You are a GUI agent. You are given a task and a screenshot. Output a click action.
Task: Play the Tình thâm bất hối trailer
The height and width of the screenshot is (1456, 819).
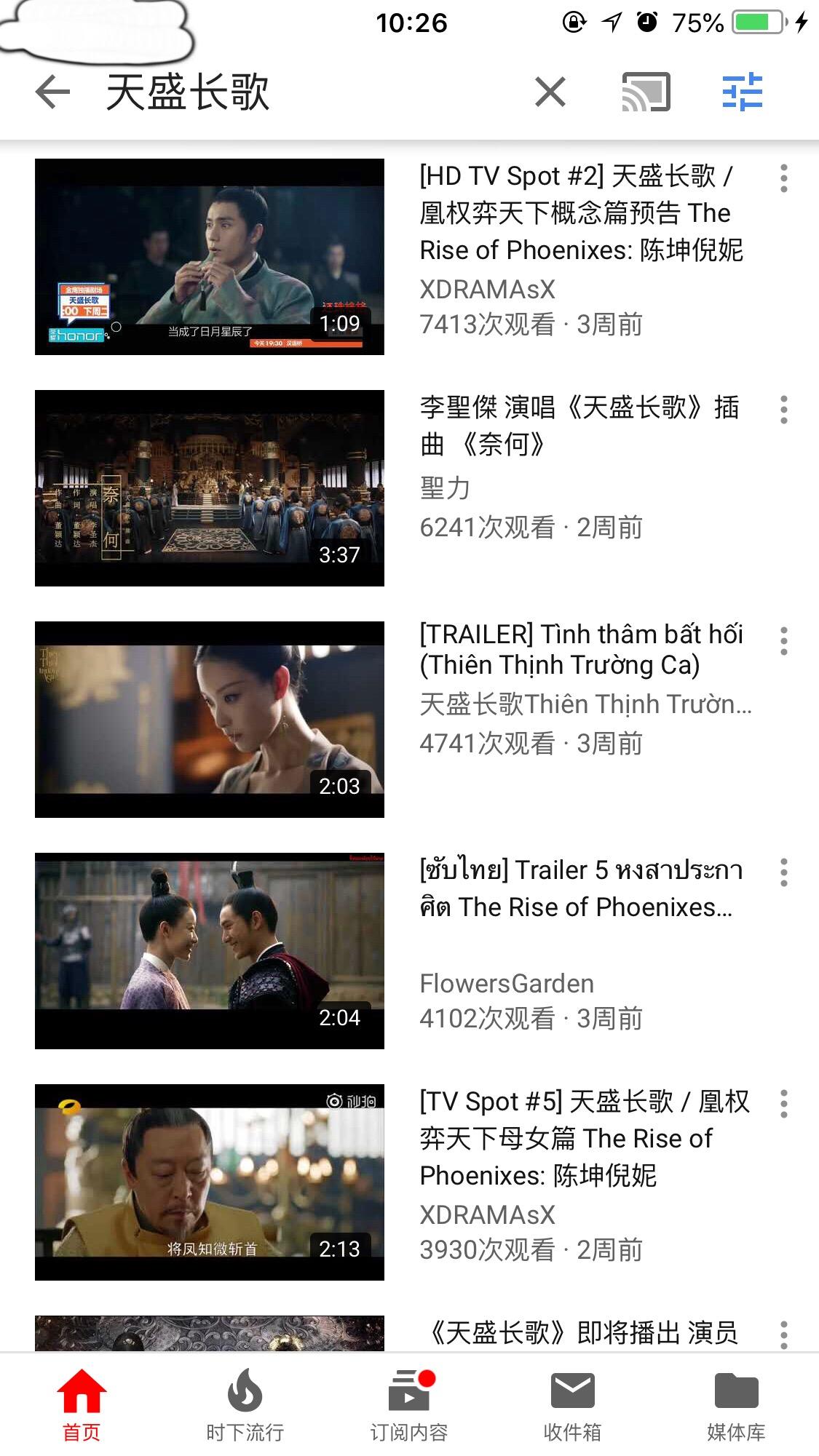[210, 720]
